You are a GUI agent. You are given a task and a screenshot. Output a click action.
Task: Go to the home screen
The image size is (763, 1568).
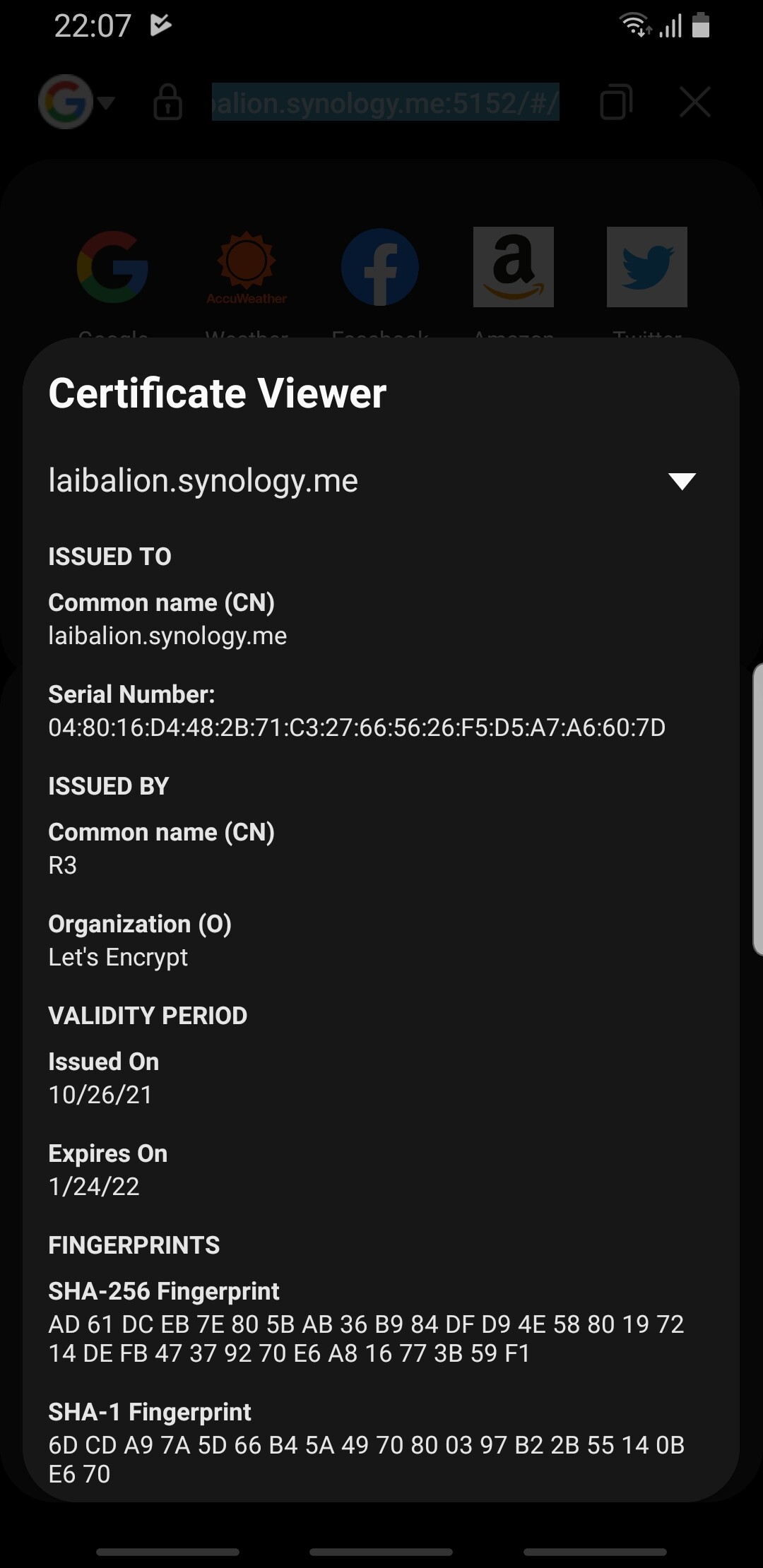pyautogui.click(x=381, y=1552)
